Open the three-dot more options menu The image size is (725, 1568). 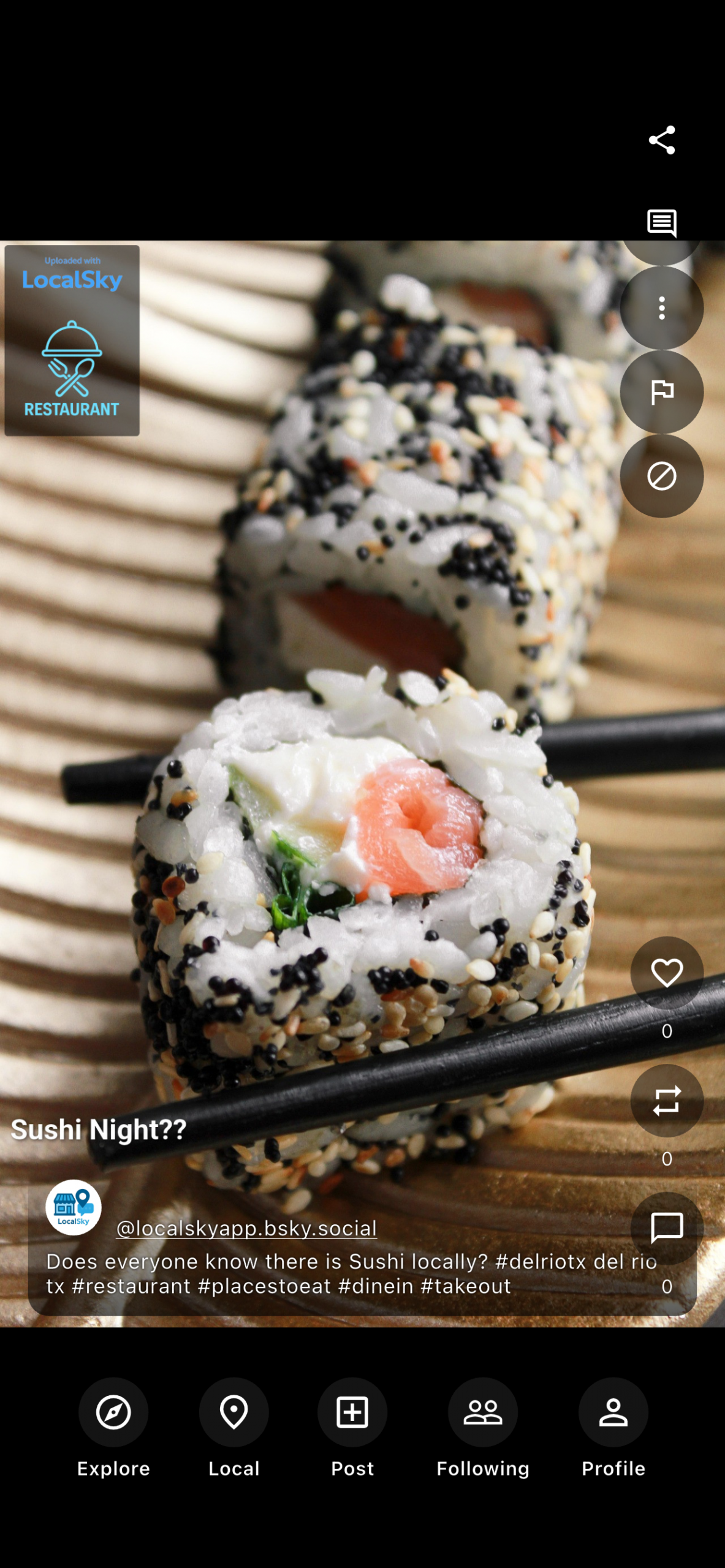tap(661, 308)
